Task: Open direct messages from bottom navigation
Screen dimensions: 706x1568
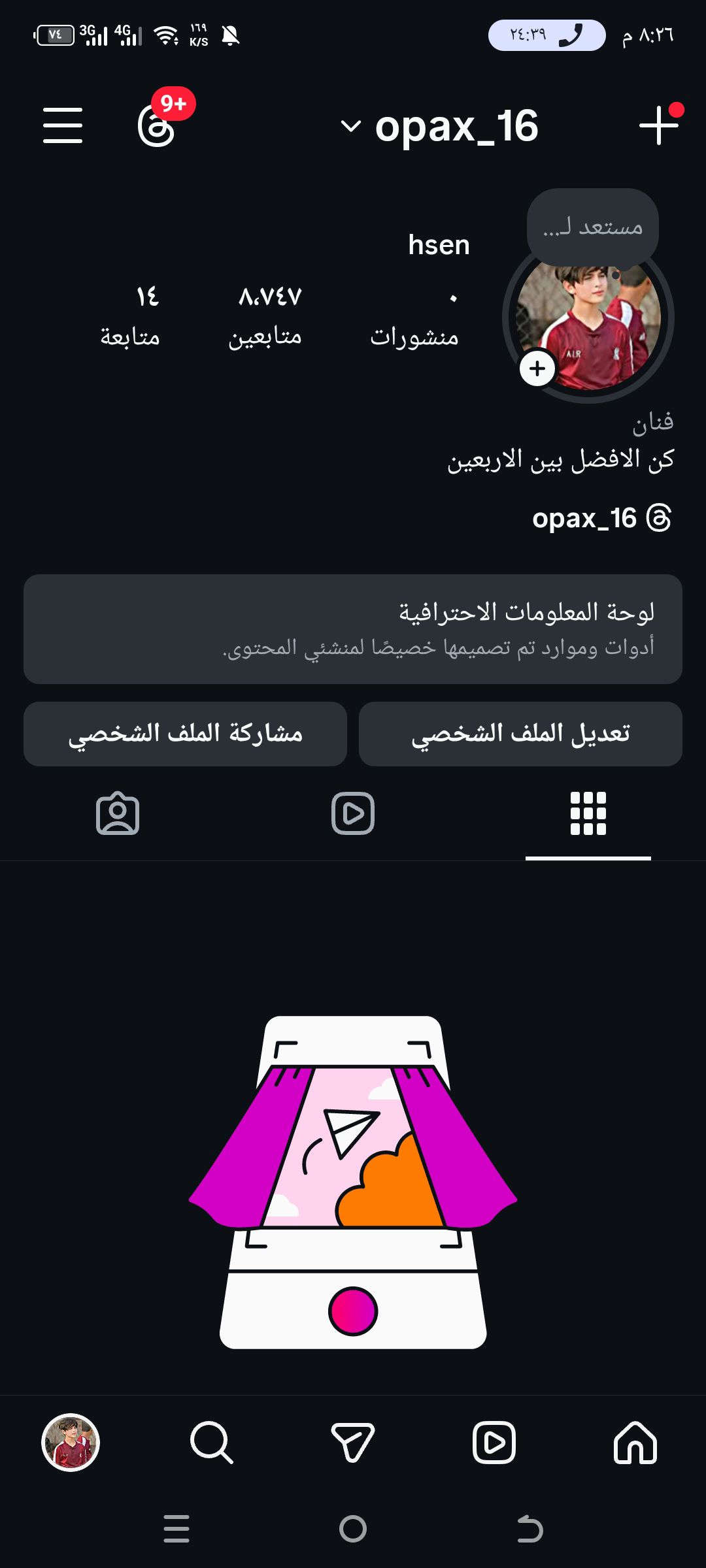Action: 353,1443
